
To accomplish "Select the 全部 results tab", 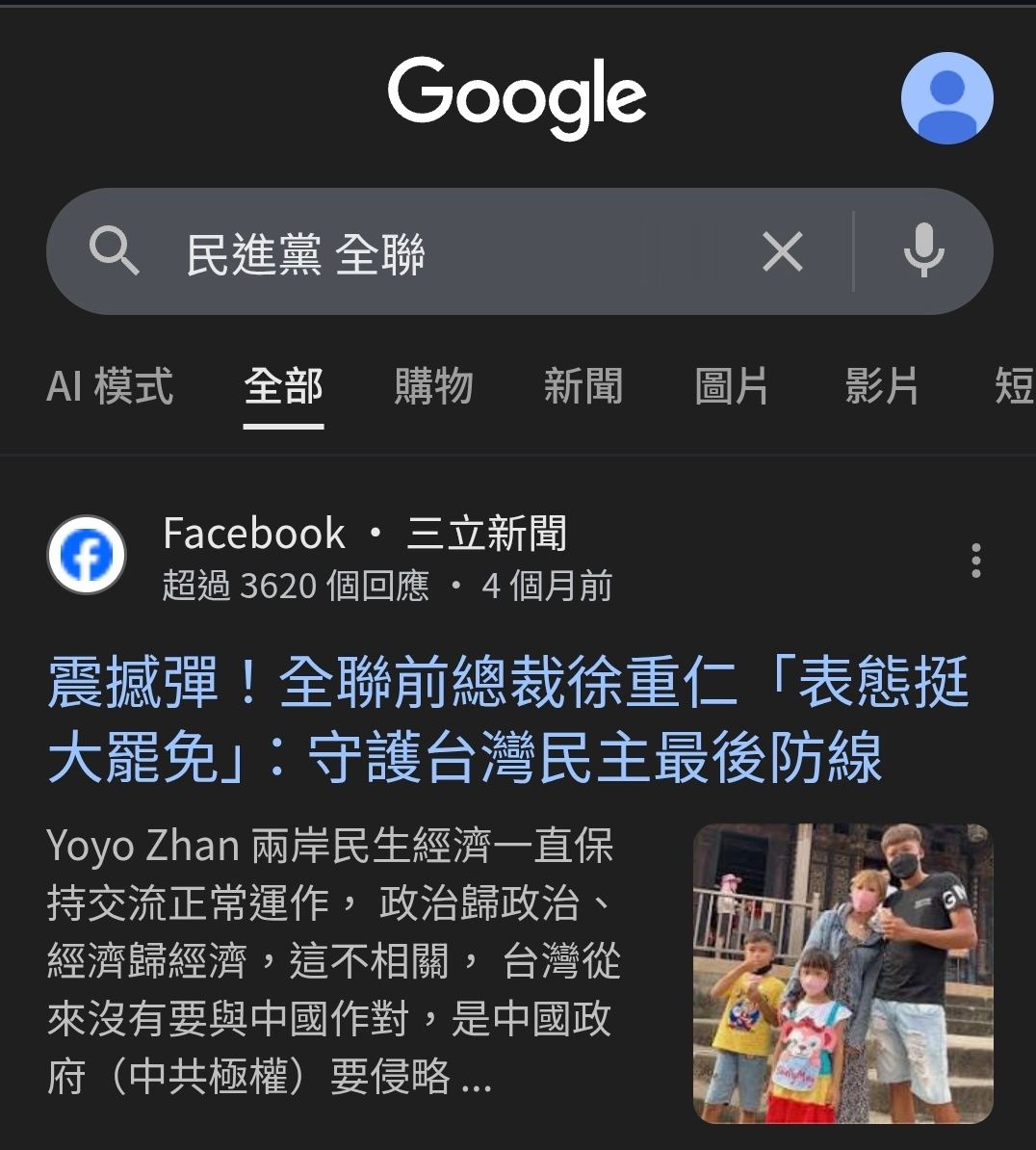I will point(283,387).
